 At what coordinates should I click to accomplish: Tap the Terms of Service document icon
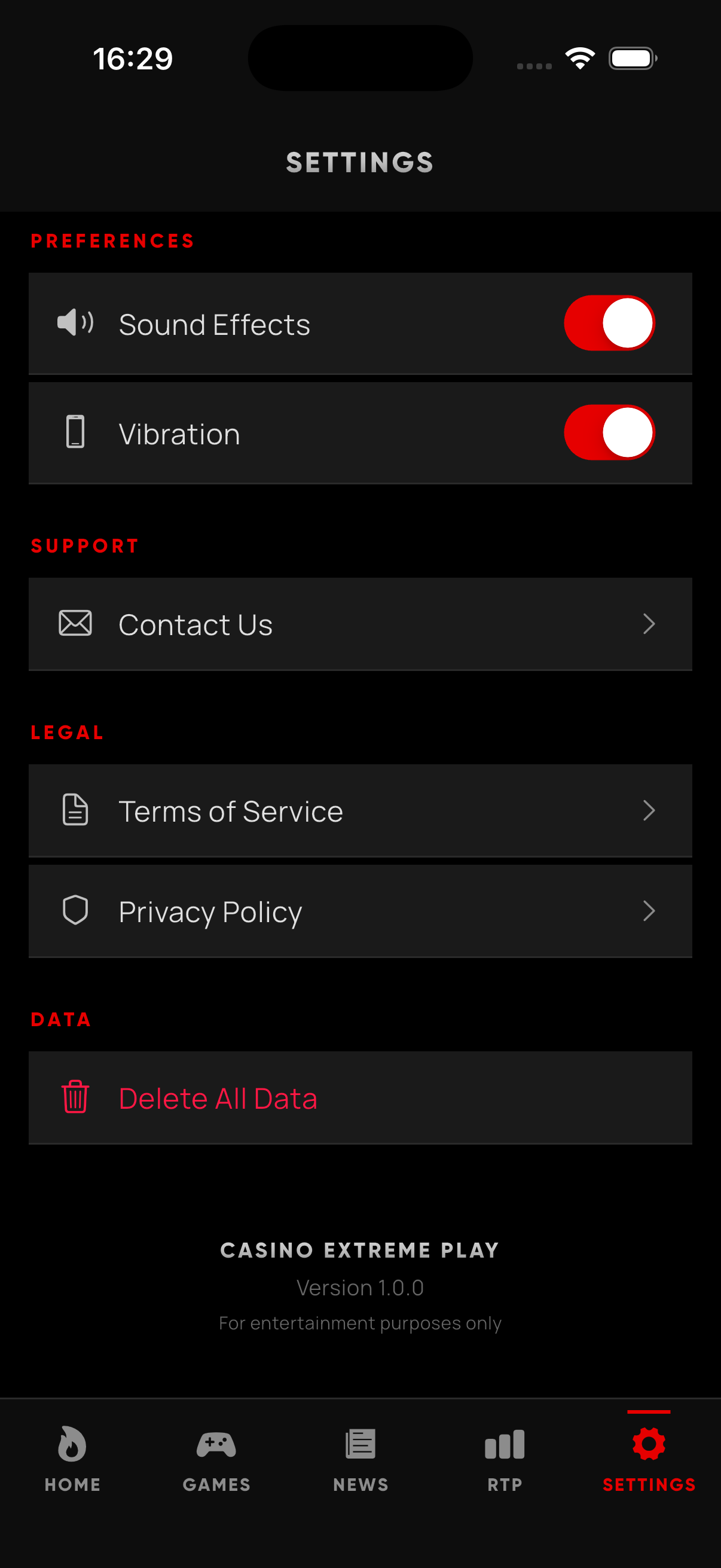(75, 810)
